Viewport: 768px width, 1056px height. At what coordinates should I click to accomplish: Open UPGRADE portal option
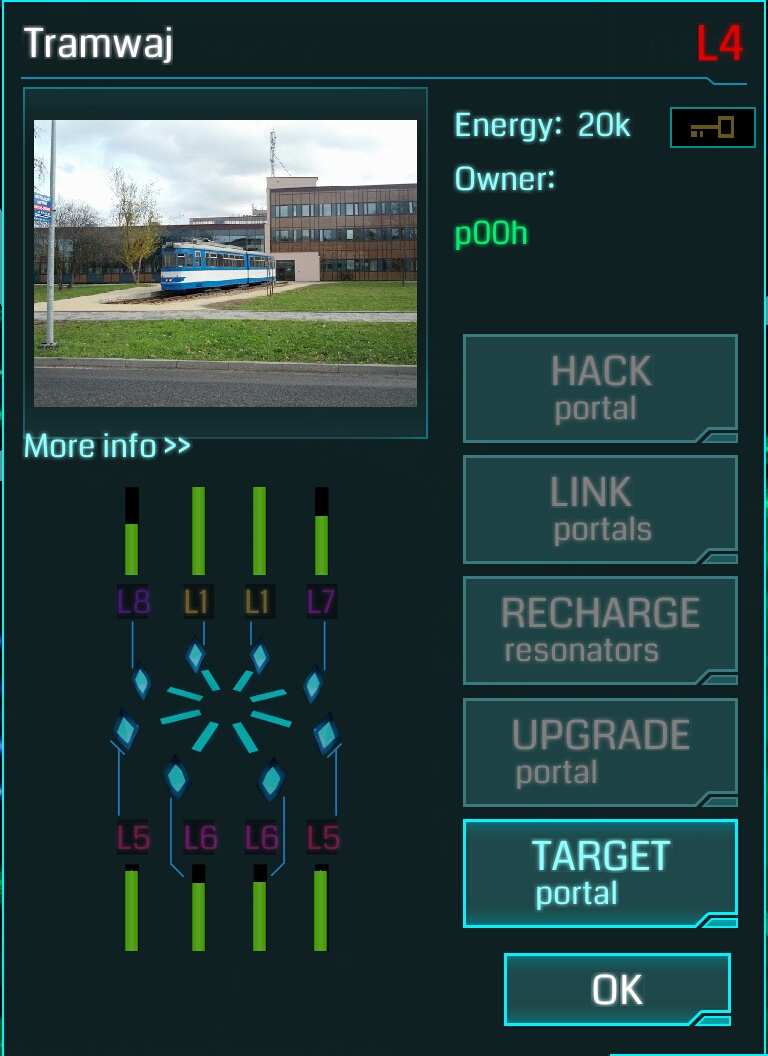tap(600, 752)
